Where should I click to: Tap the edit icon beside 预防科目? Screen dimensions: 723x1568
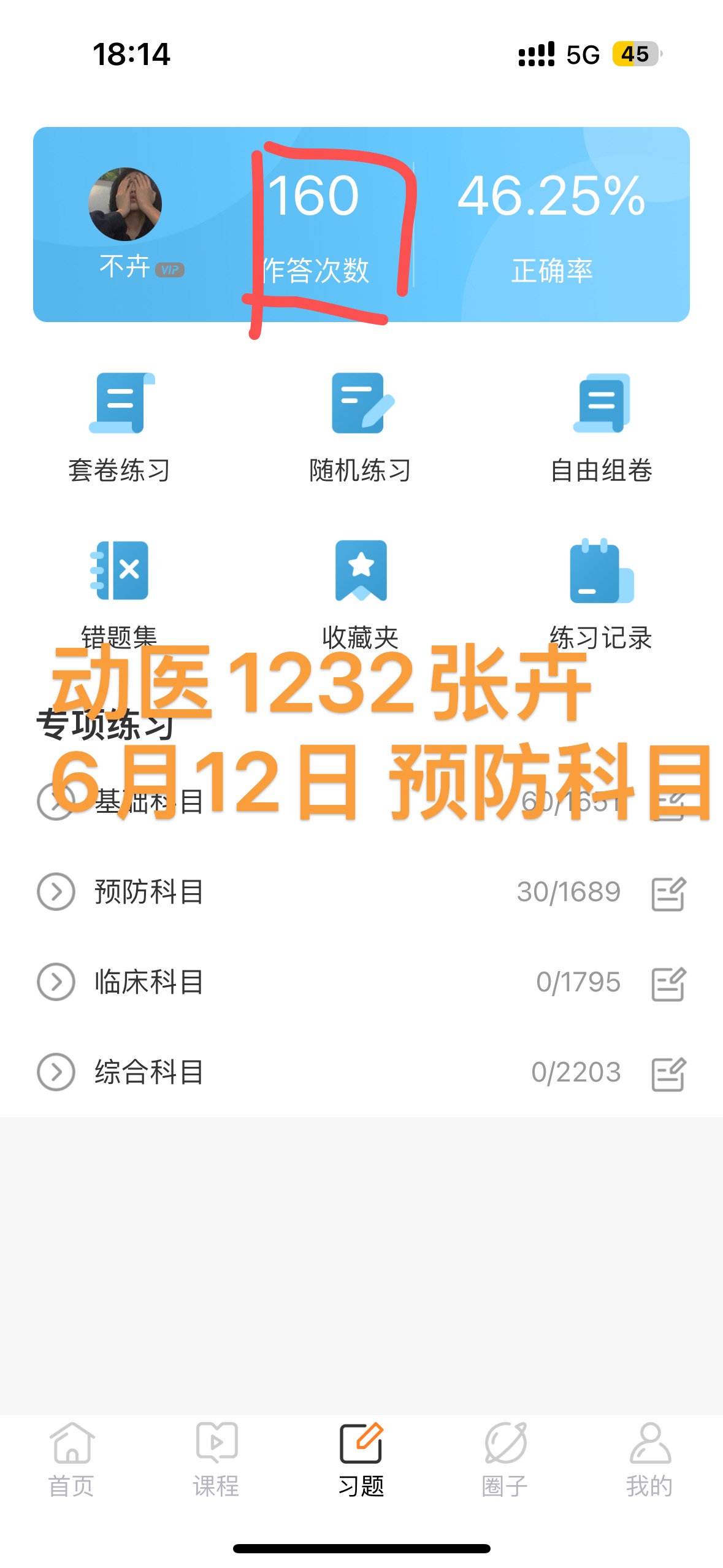[x=668, y=893]
